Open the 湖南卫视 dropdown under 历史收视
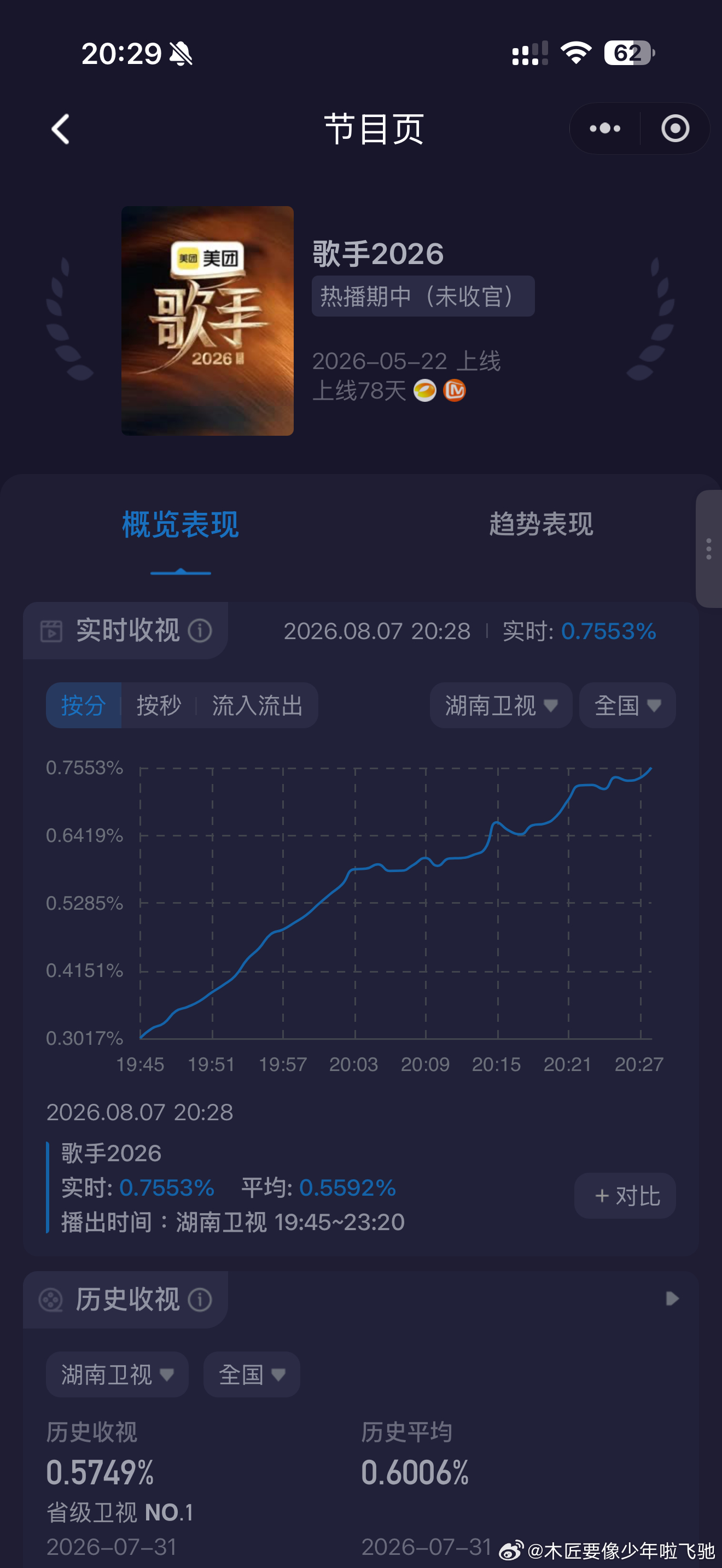 point(117,1374)
